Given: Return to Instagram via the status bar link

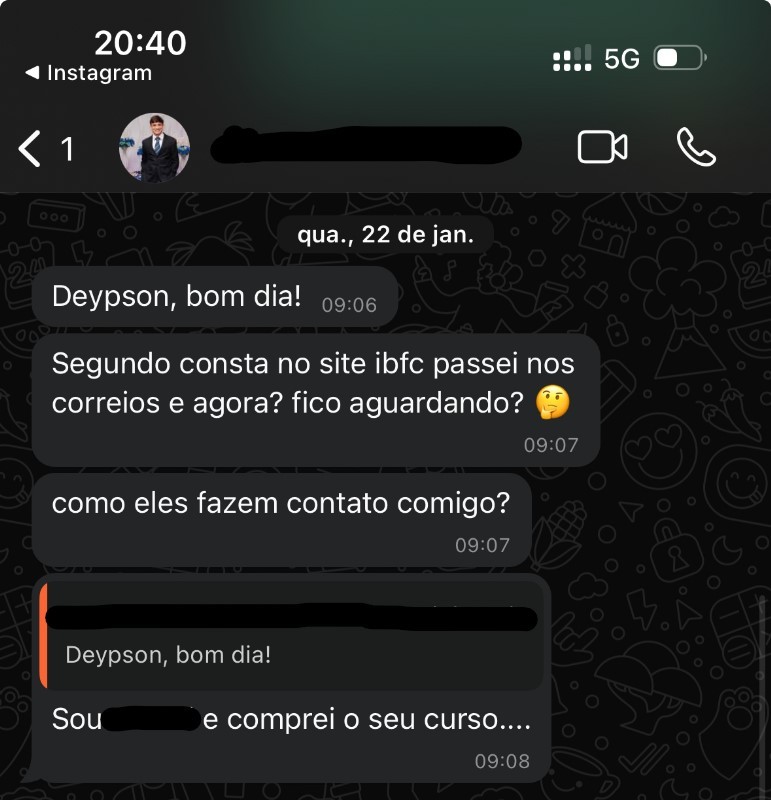Looking at the screenshot, I should click(x=88, y=73).
